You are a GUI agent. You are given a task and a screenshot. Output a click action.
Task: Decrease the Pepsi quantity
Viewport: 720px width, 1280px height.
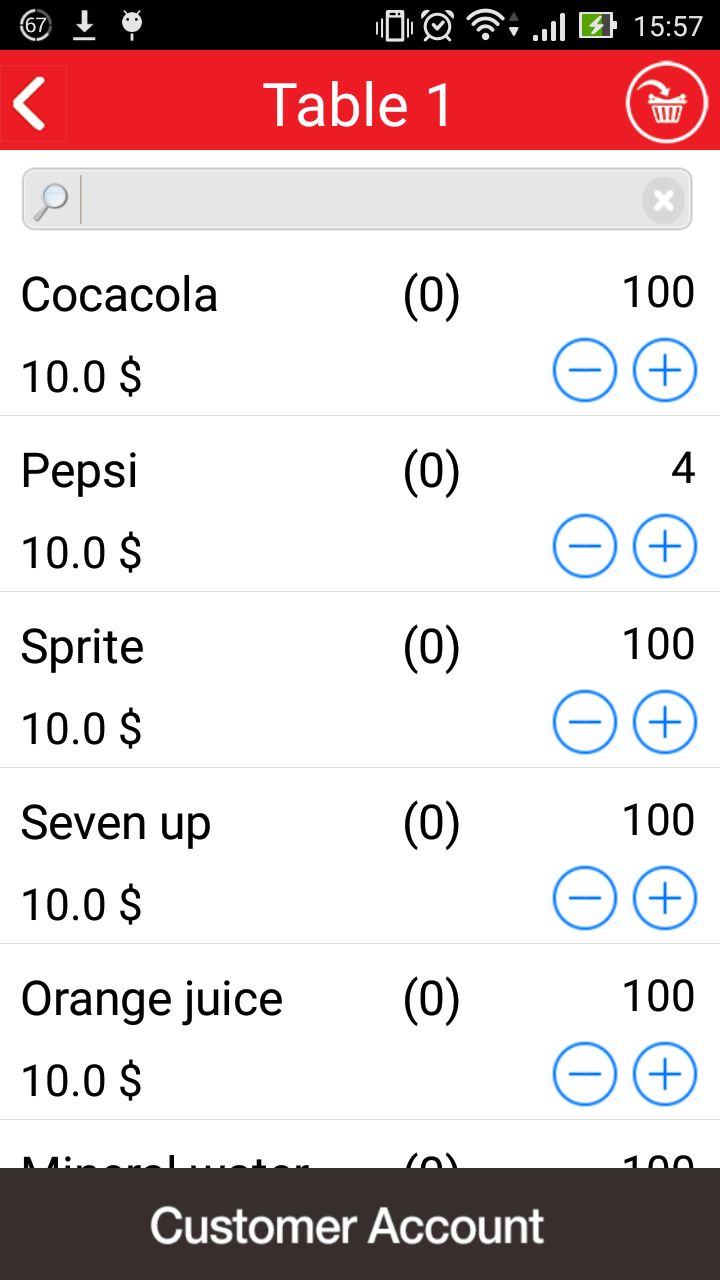pos(585,546)
